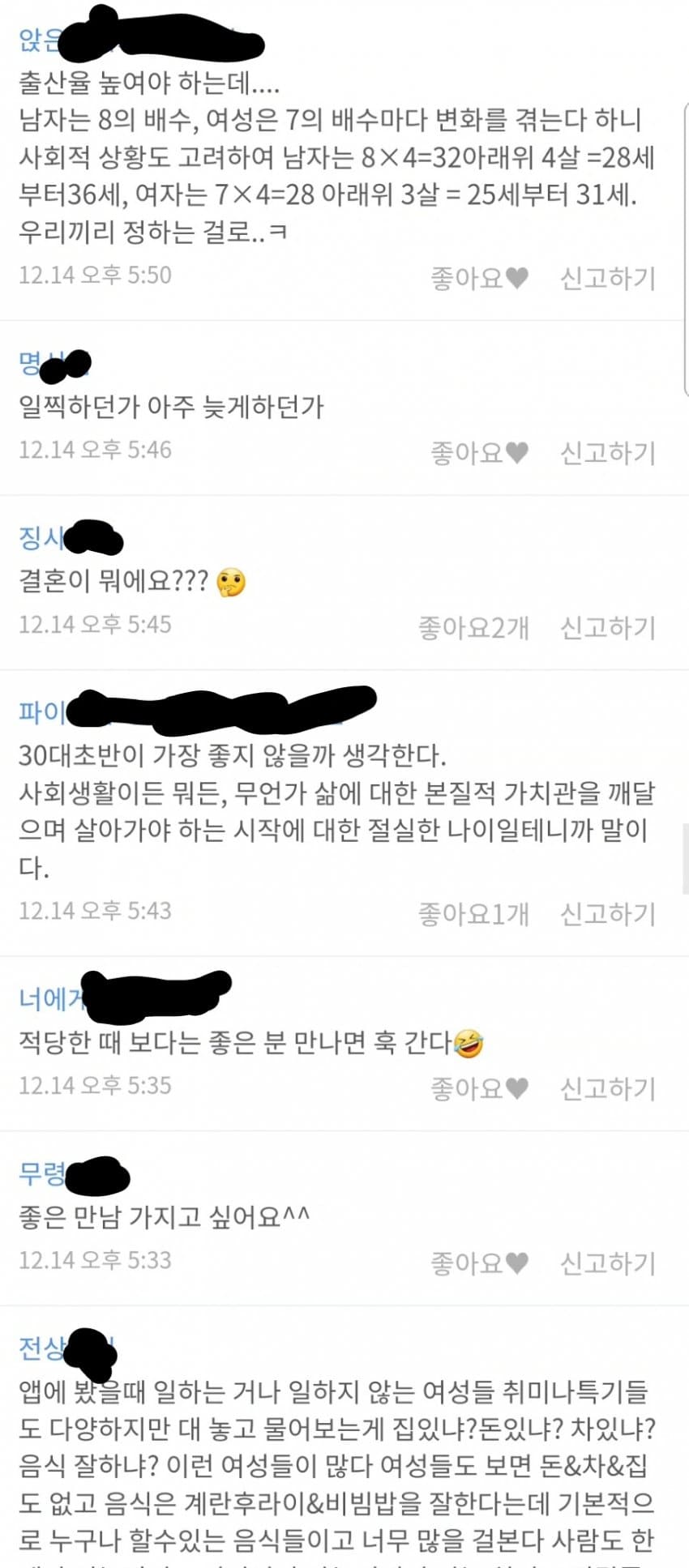This screenshot has width=689, height=1568.
Task: Report the 오후 5:46 comment
Action: point(608,453)
